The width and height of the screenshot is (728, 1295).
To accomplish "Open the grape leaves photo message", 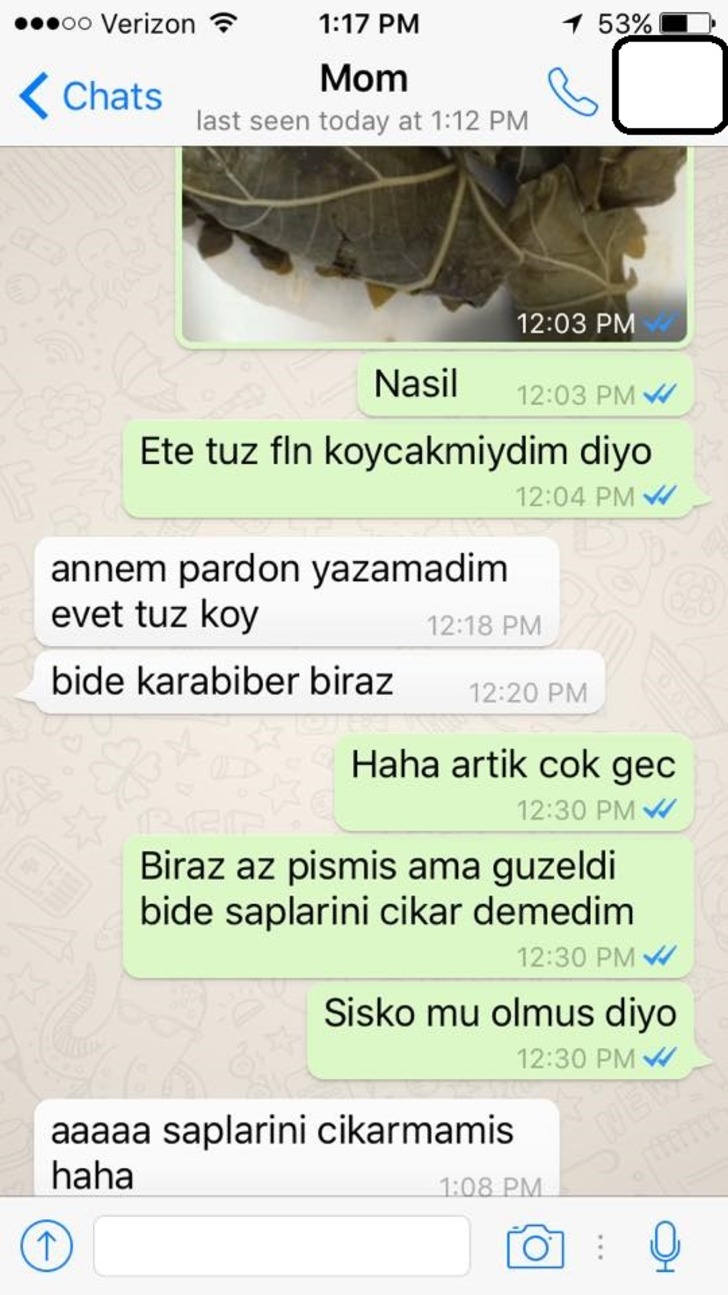I will point(435,245).
